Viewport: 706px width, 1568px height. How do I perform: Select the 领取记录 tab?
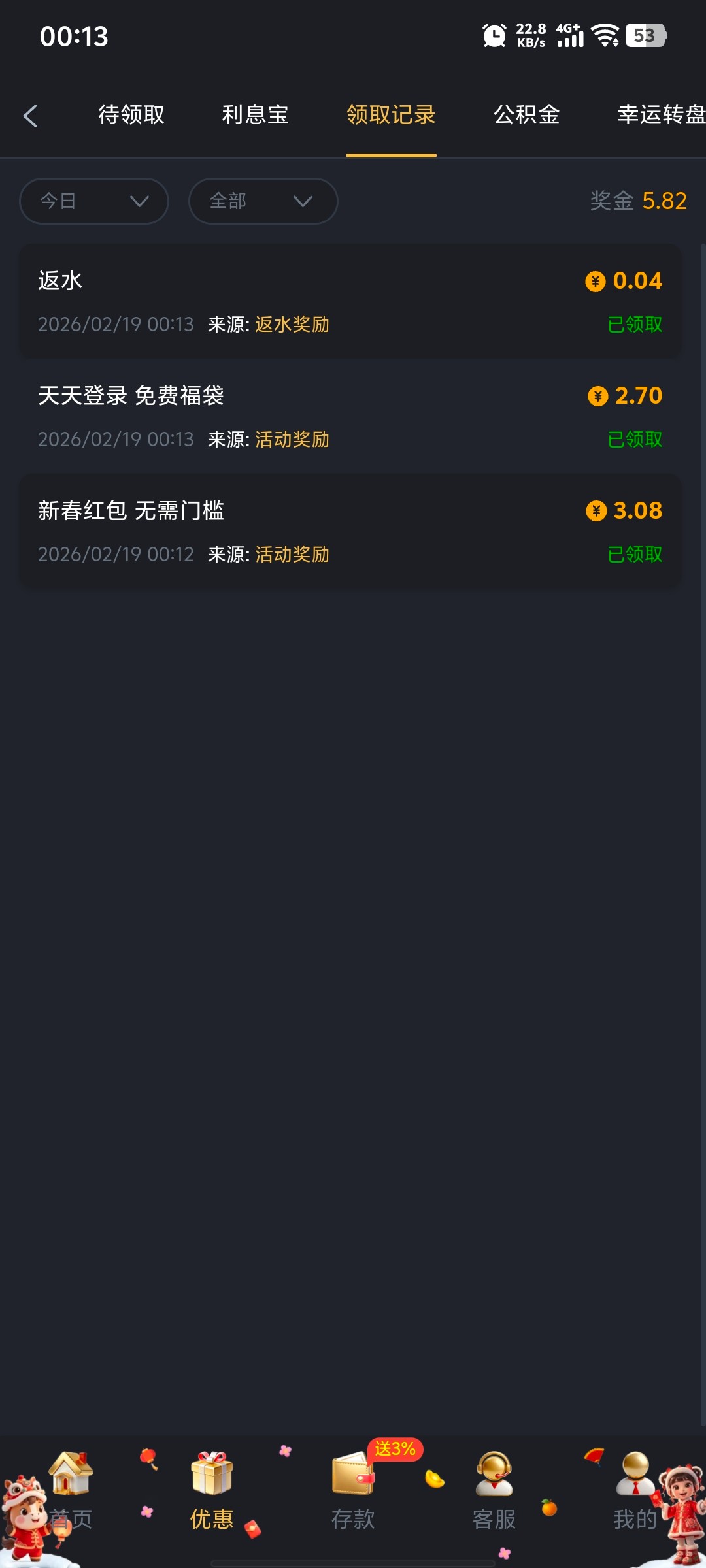pos(391,115)
